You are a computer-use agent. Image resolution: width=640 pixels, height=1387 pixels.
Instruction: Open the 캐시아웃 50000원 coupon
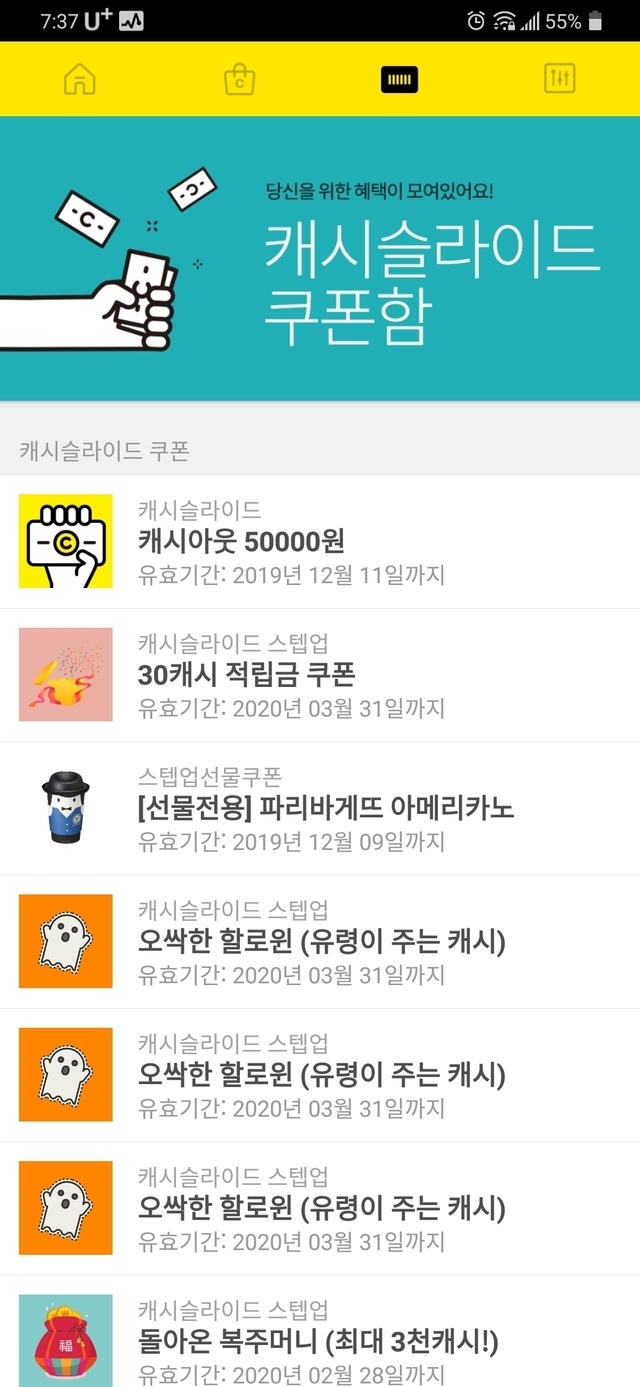point(320,542)
